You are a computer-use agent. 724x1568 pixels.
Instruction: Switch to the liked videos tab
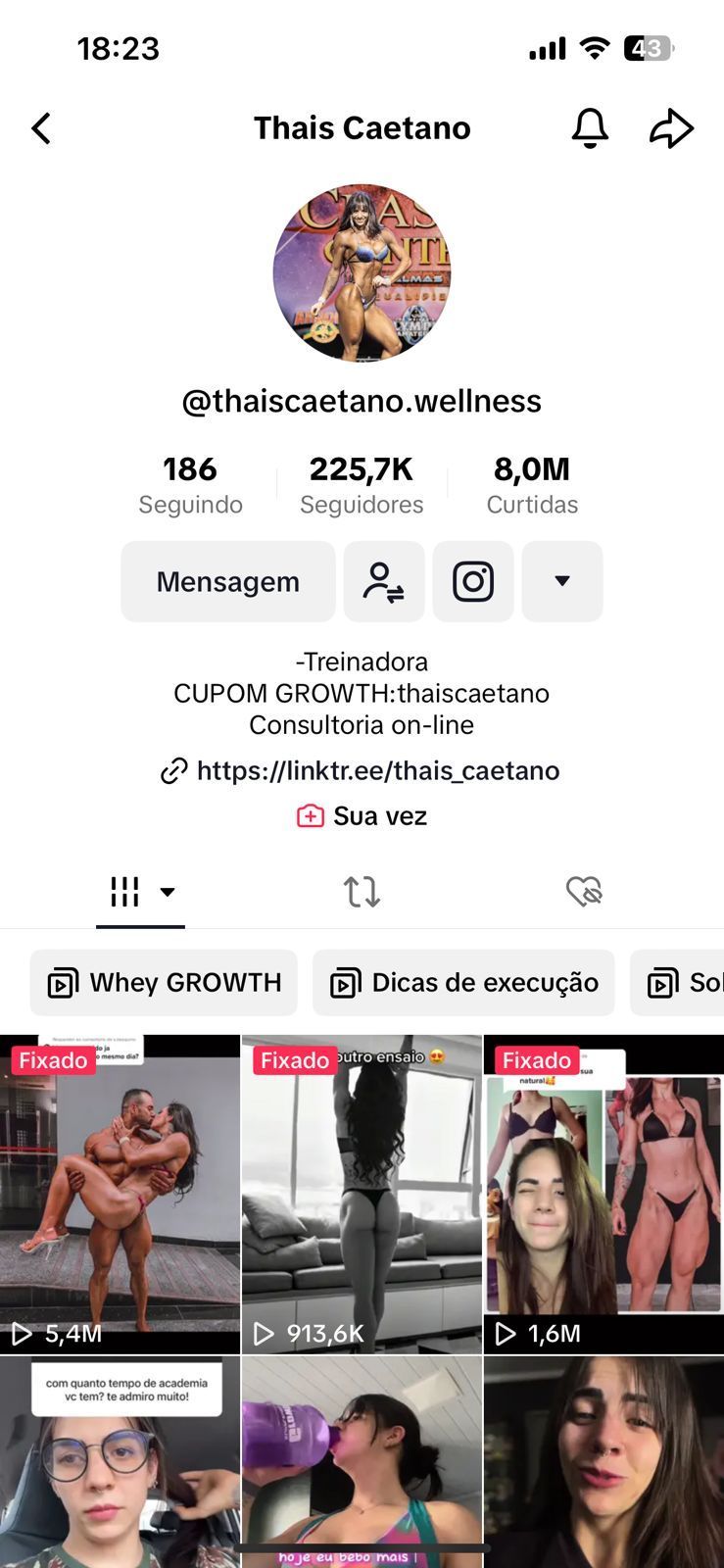tap(584, 892)
